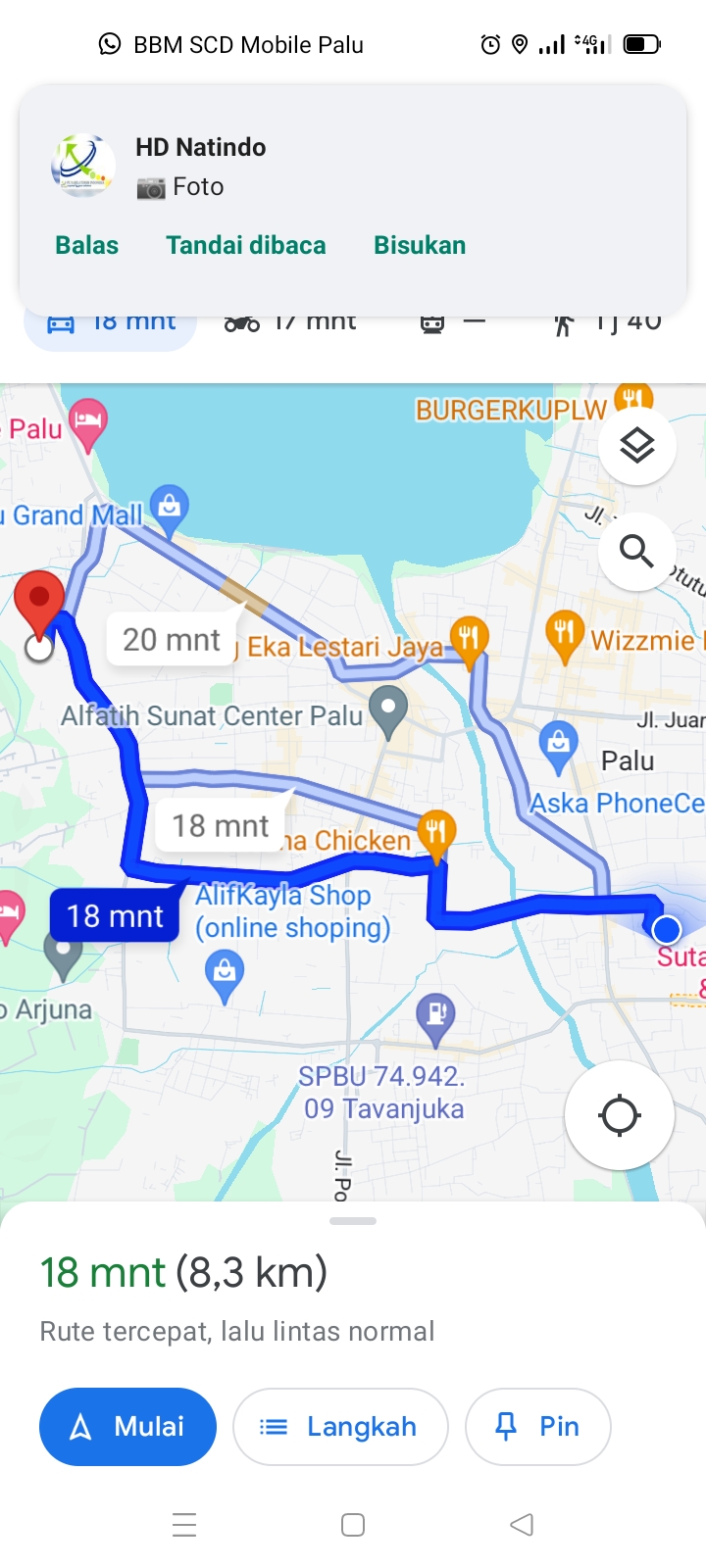Start navigation with Mulai button
The height and width of the screenshot is (1568, 706).
click(127, 1427)
